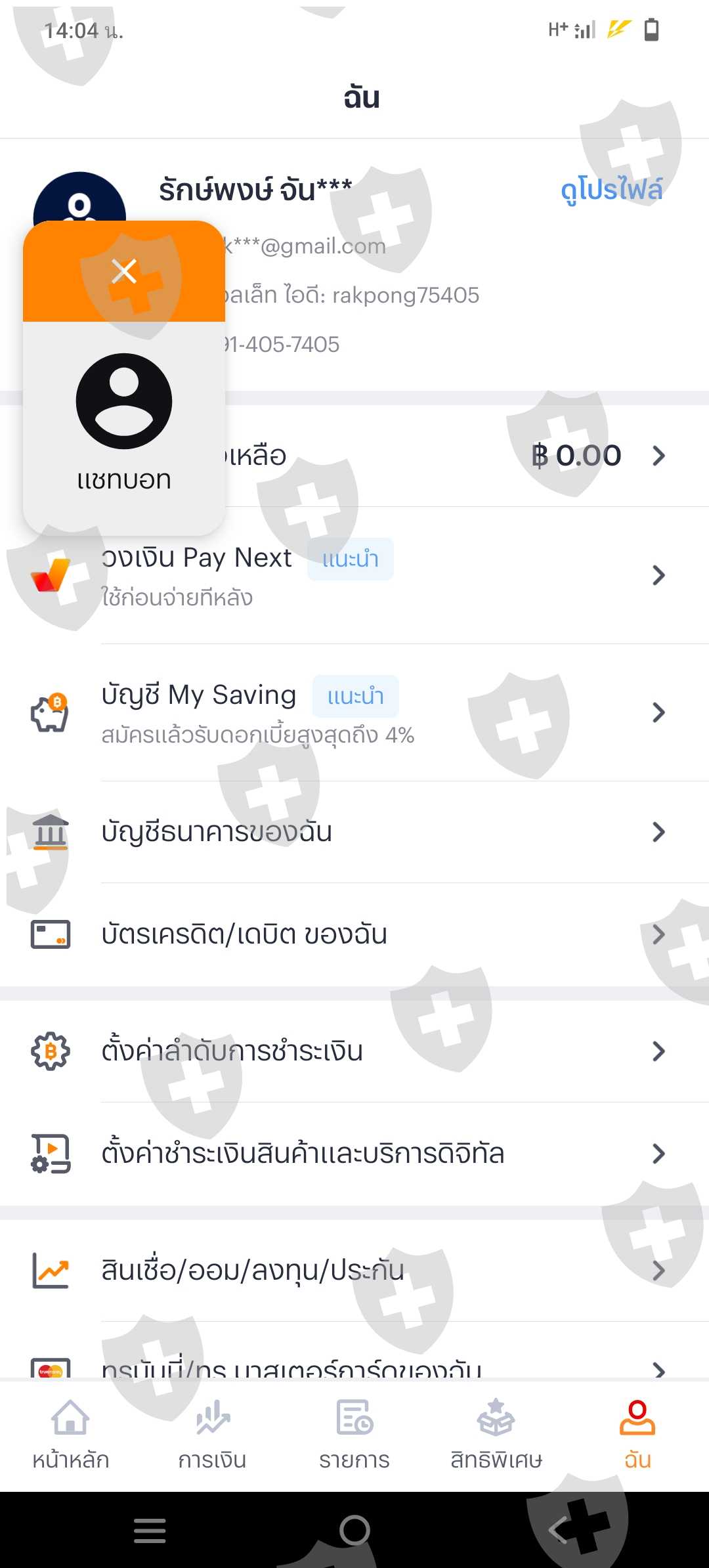Open ตั้งค่าลำดับการชำระเงิน payment order settings
Viewport: 709px width, 1568px height.
click(x=354, y=1051)
